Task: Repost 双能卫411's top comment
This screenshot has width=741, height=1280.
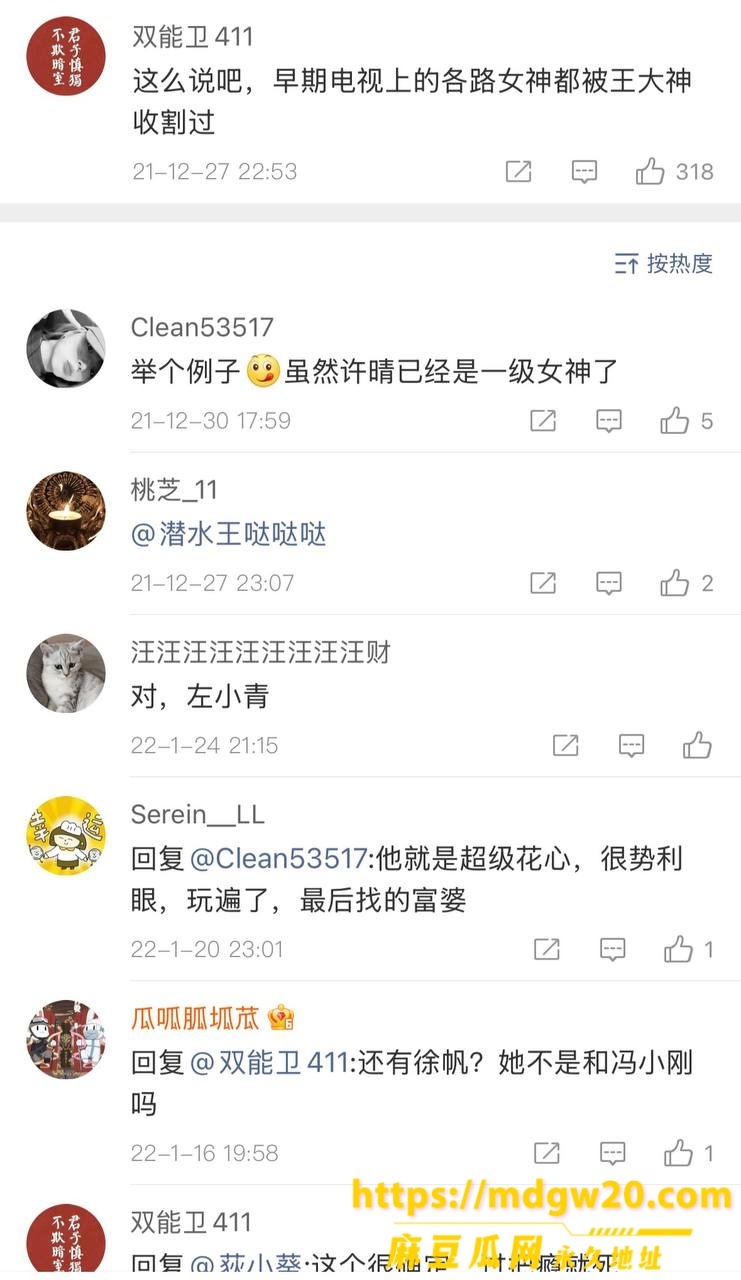Action: [518, 171]
